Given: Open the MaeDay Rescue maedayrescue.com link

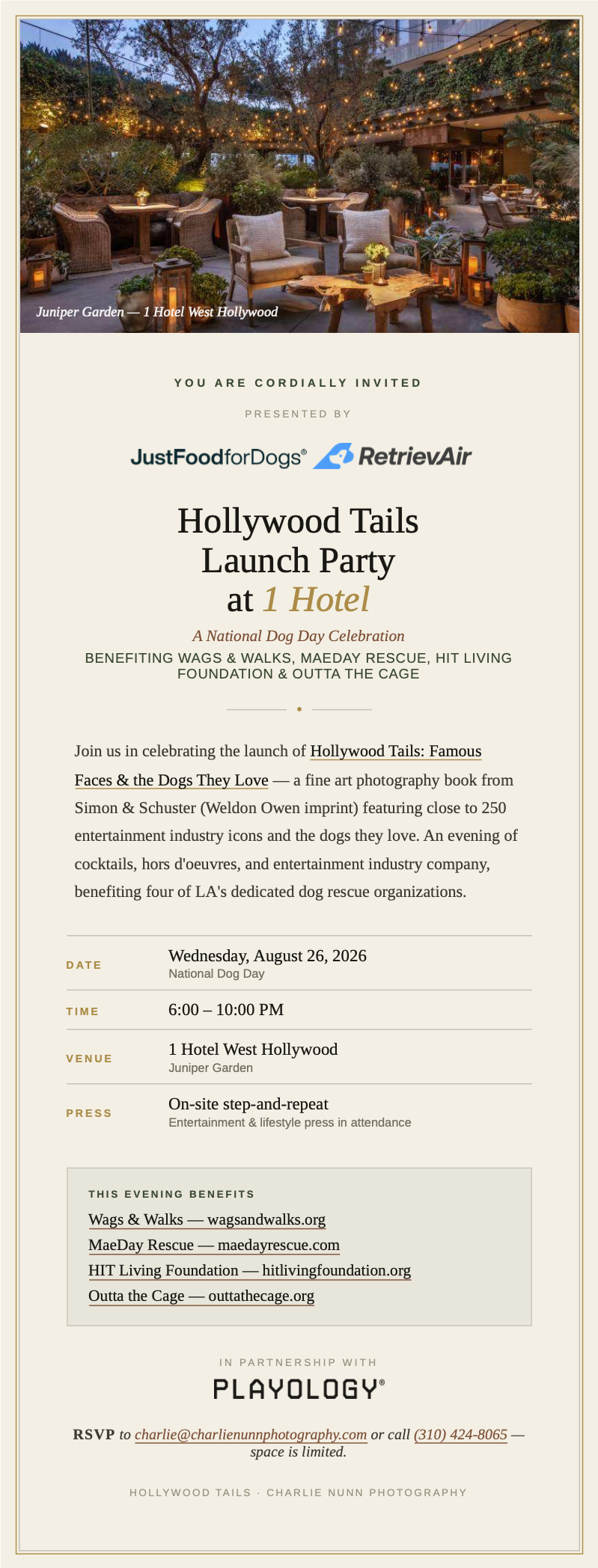Looking at the screenshot, I should 214,1245.
